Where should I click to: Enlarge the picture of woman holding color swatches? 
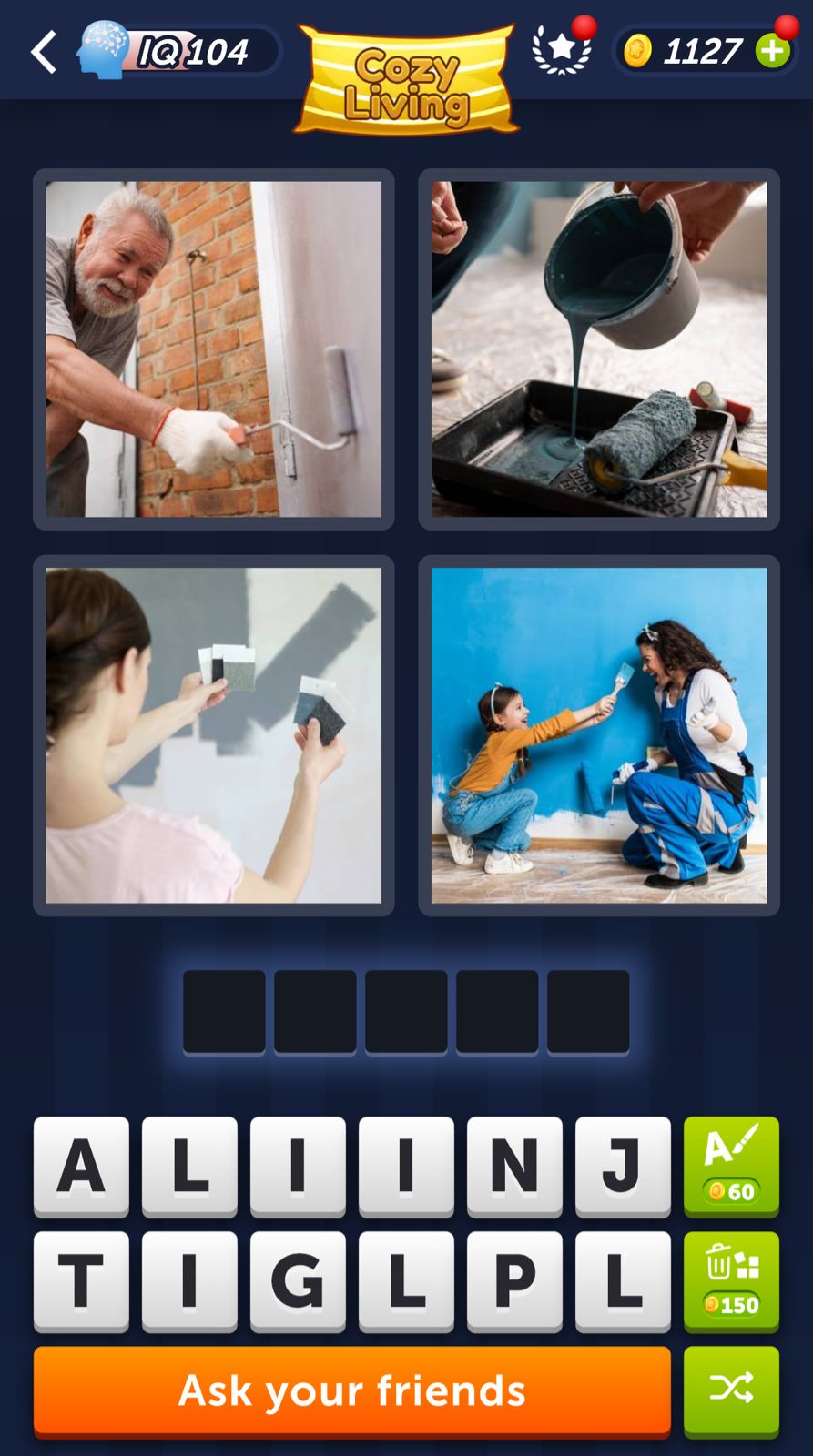[214, 735]
